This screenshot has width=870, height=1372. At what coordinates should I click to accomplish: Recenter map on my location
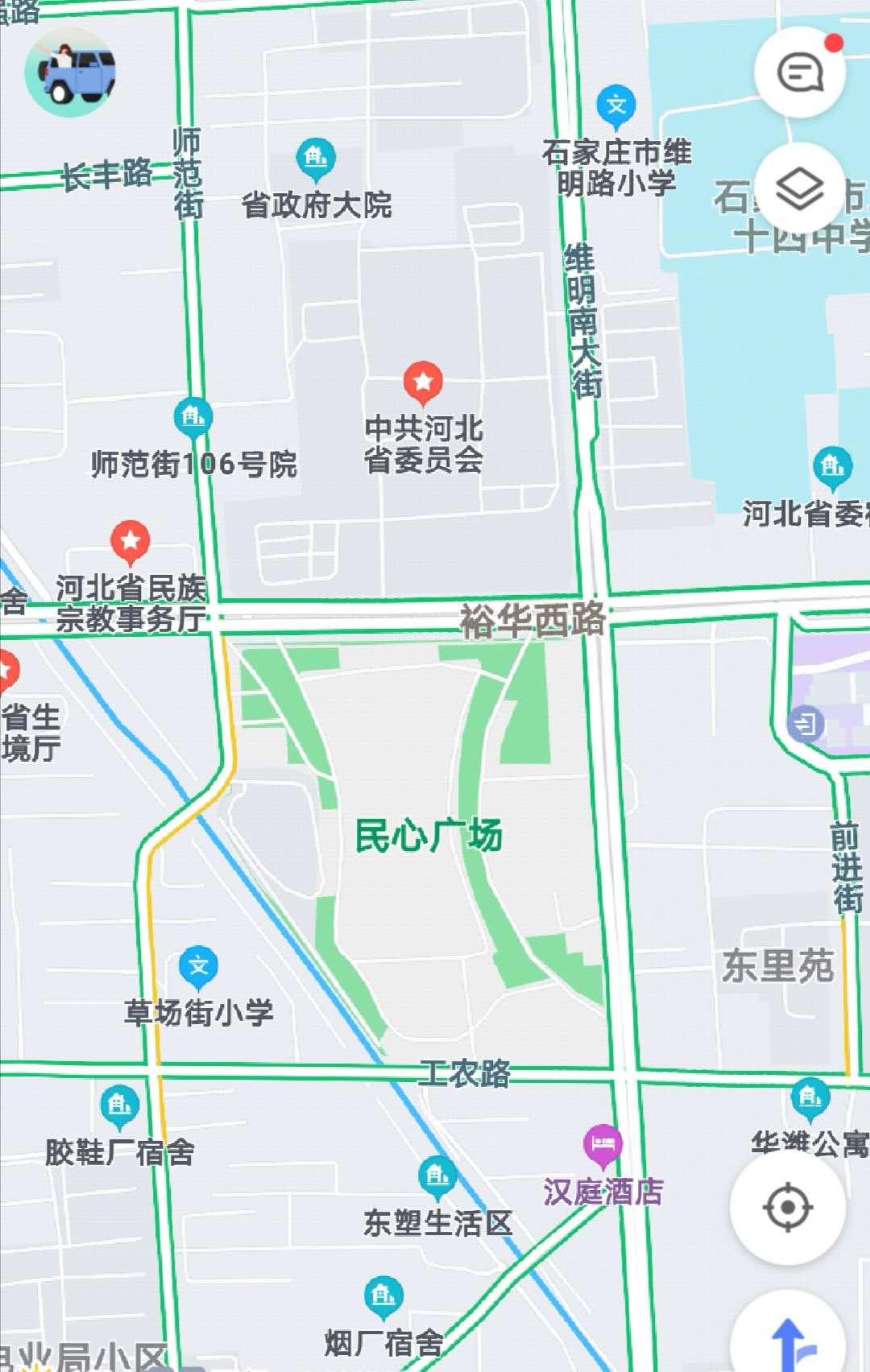[787, 1207]
